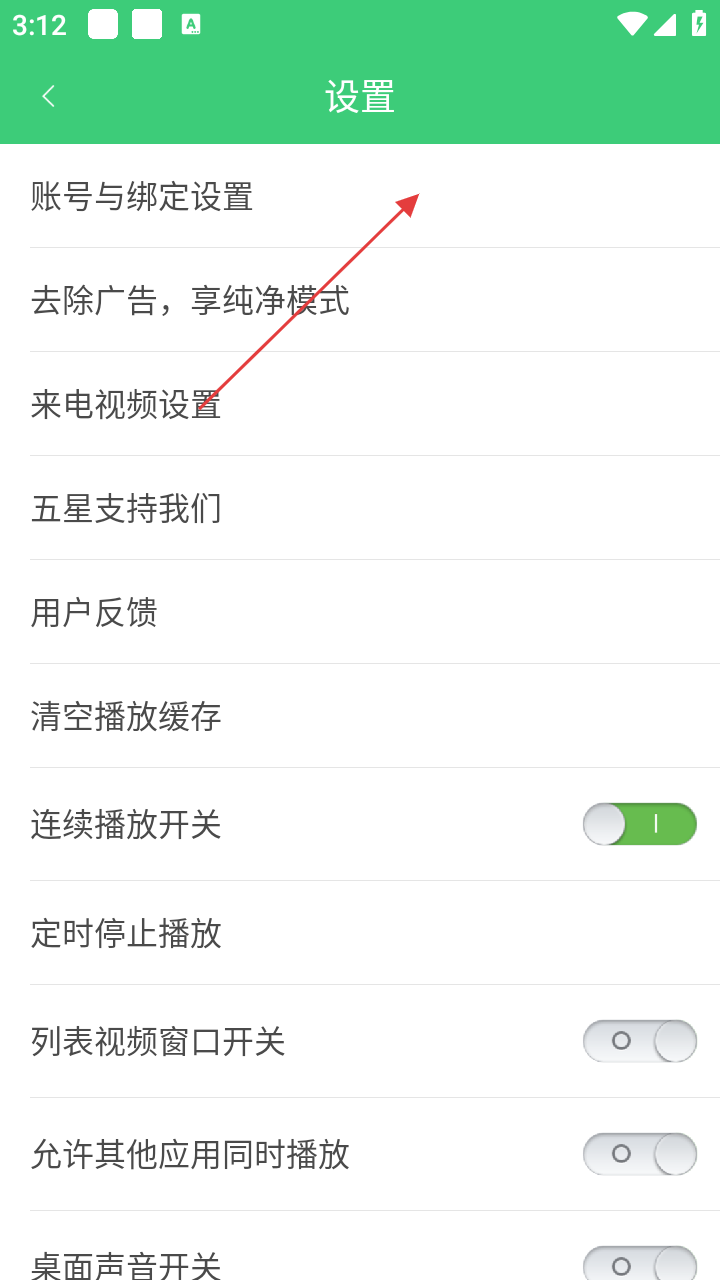Enable 列表视频窗口开关
720x1280 pixels.
(639, 1041)
